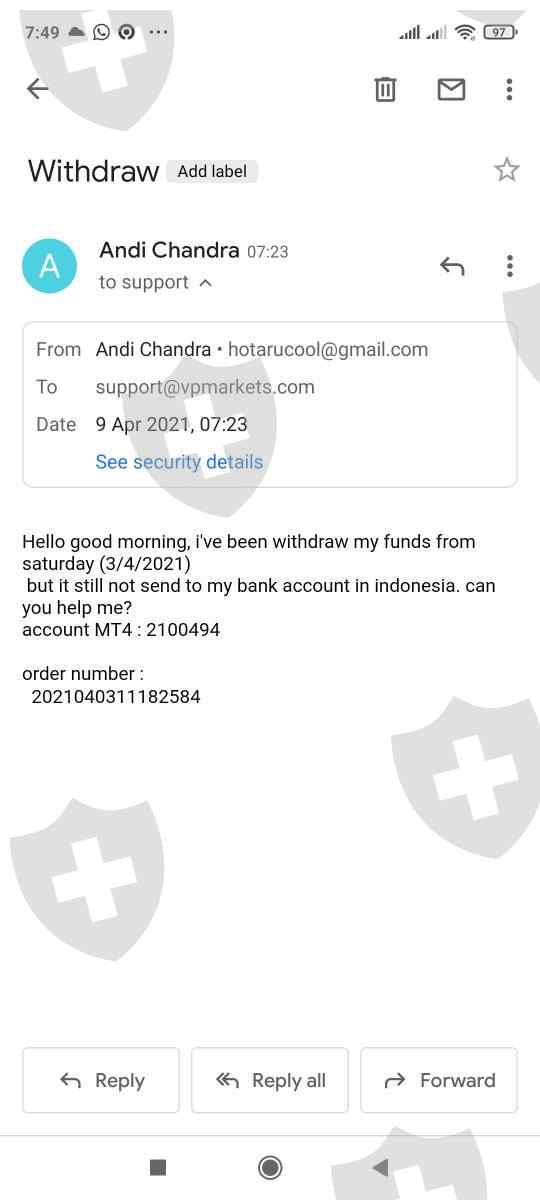Go to the system home screen
The image size is (540, 1200).
(270, 1167)
